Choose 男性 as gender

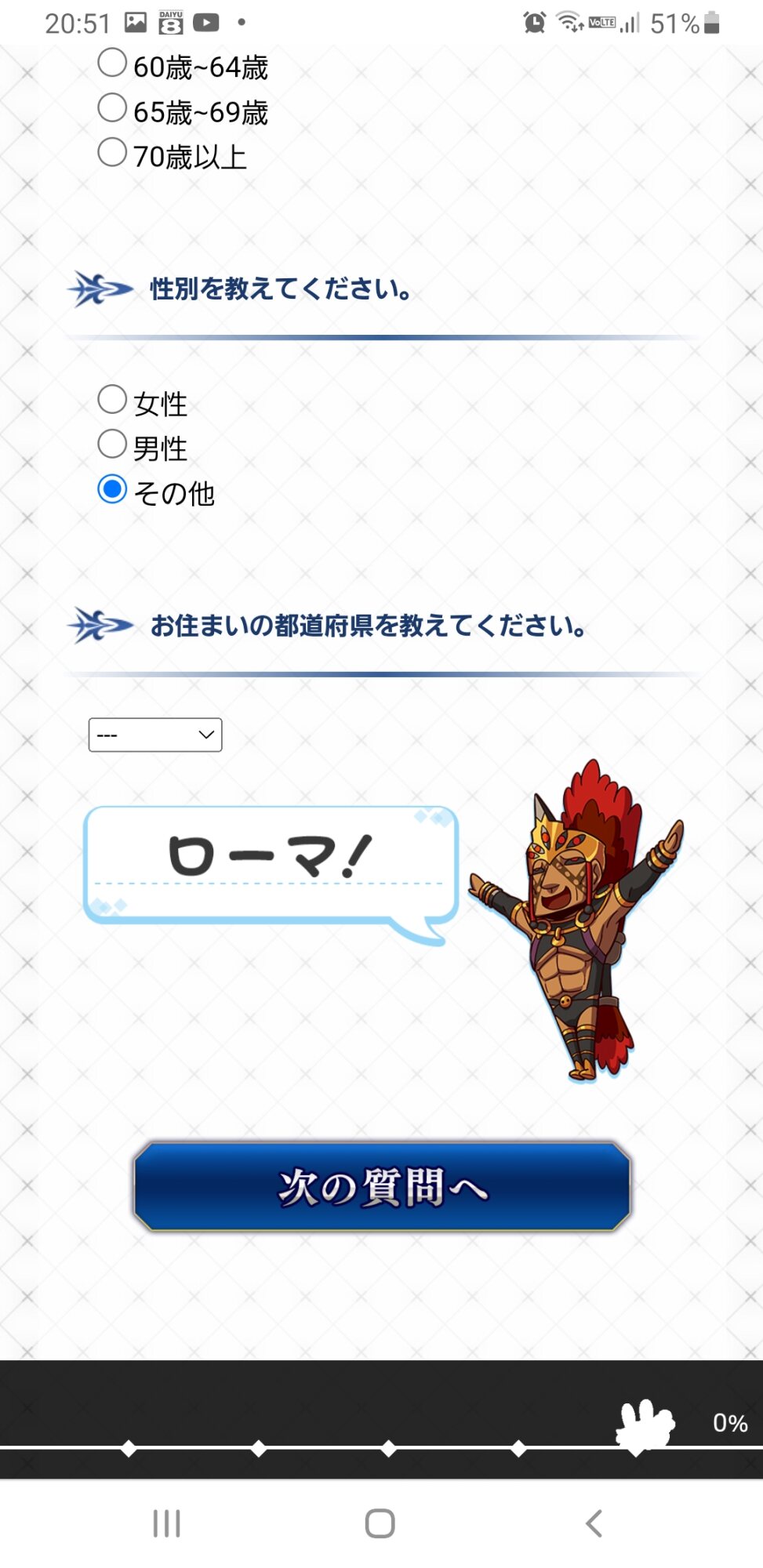(112, 445)
